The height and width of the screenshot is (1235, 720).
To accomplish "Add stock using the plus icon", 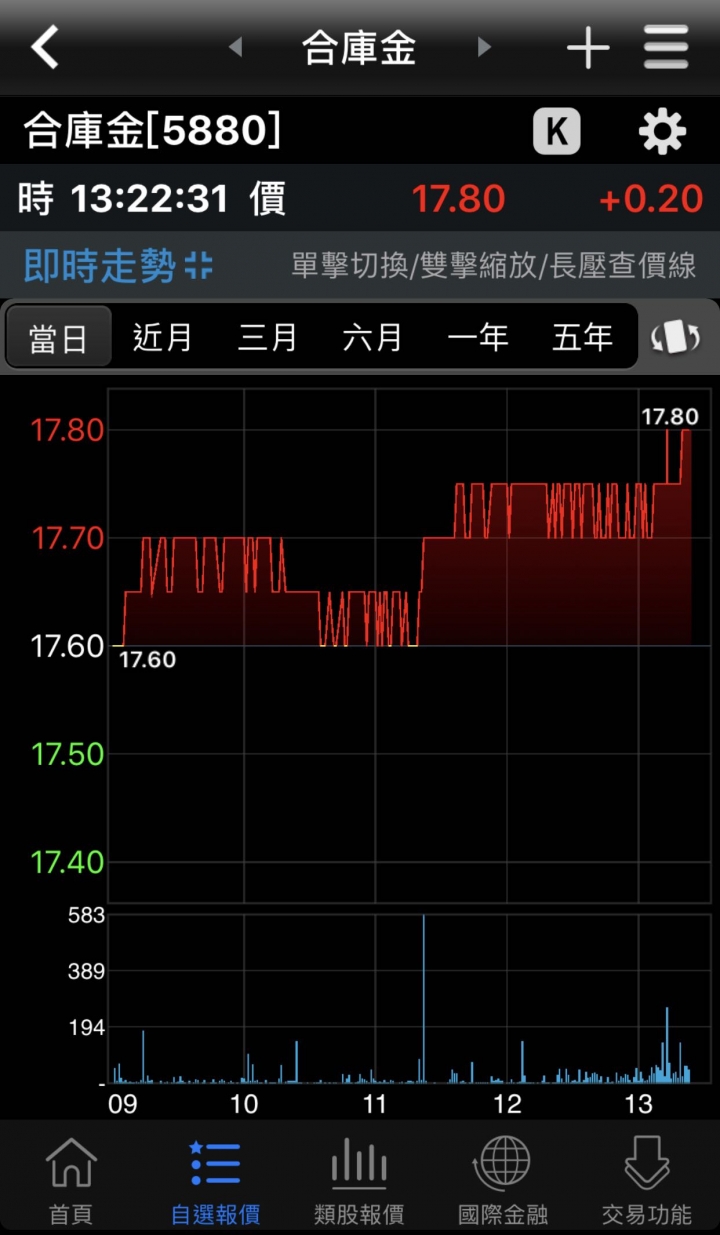I will pos(588,48).
